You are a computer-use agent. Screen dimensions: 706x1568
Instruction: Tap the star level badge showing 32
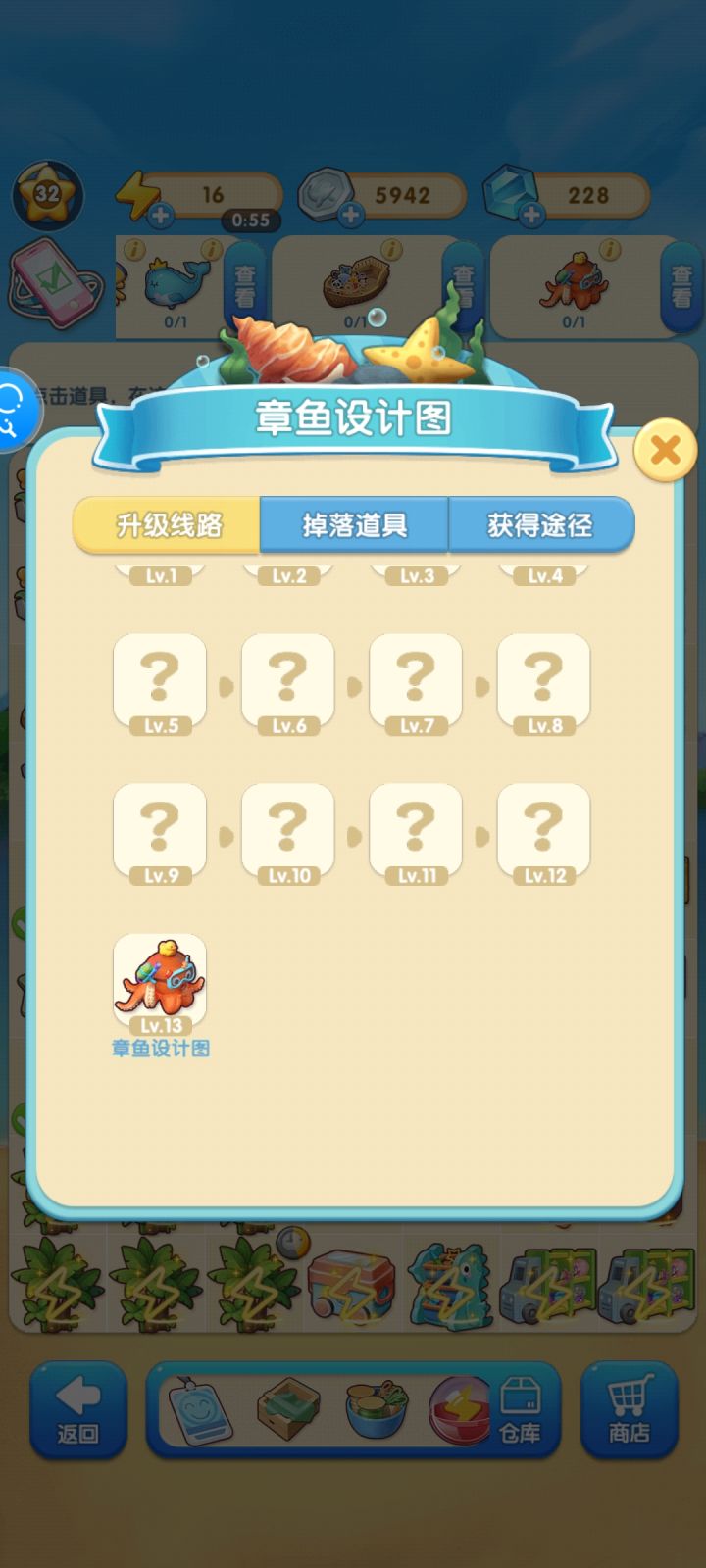pos(48,195)
